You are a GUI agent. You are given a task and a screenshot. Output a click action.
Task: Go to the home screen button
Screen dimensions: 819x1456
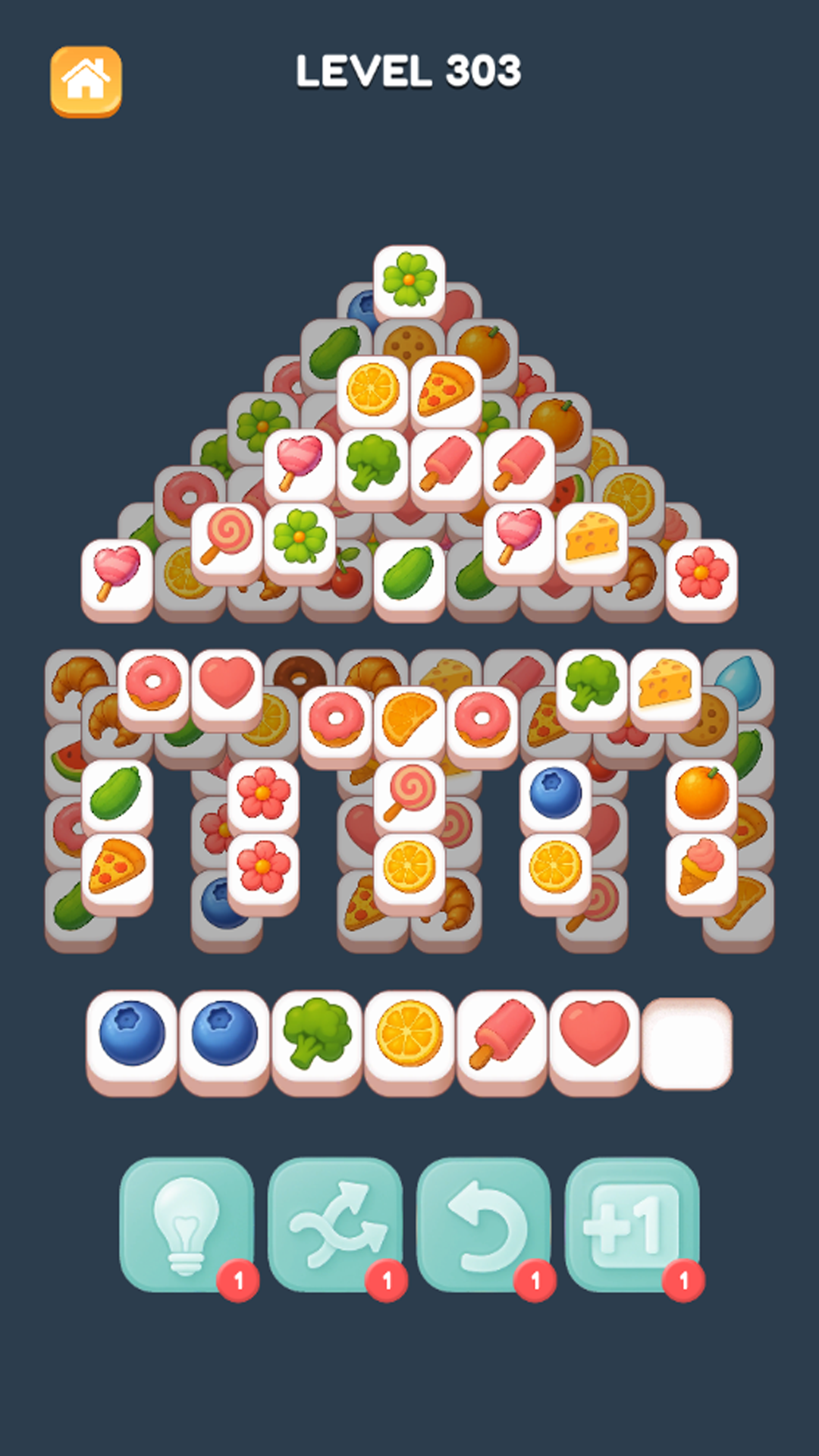coord(86,81)
